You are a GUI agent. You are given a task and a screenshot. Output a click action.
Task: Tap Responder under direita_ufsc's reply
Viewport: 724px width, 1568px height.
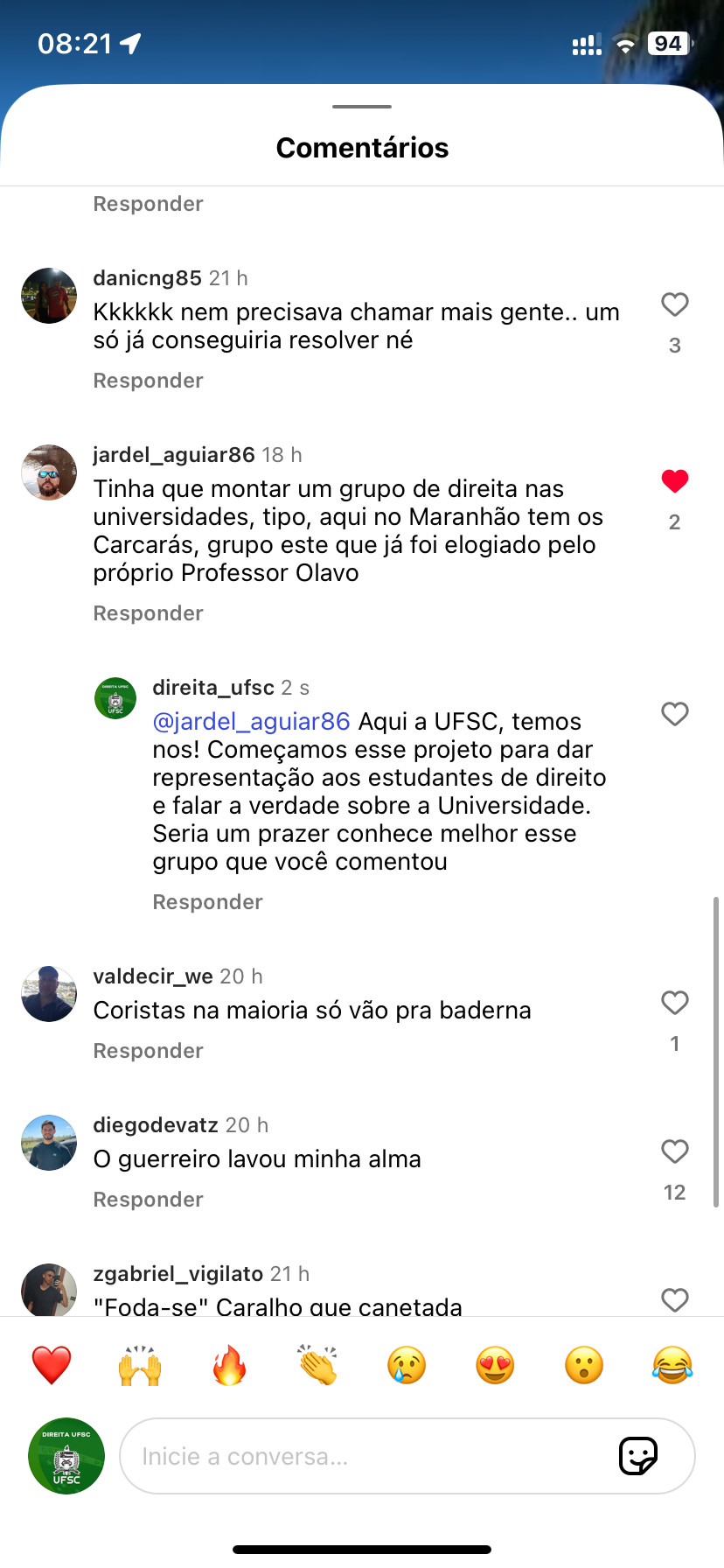207,902
